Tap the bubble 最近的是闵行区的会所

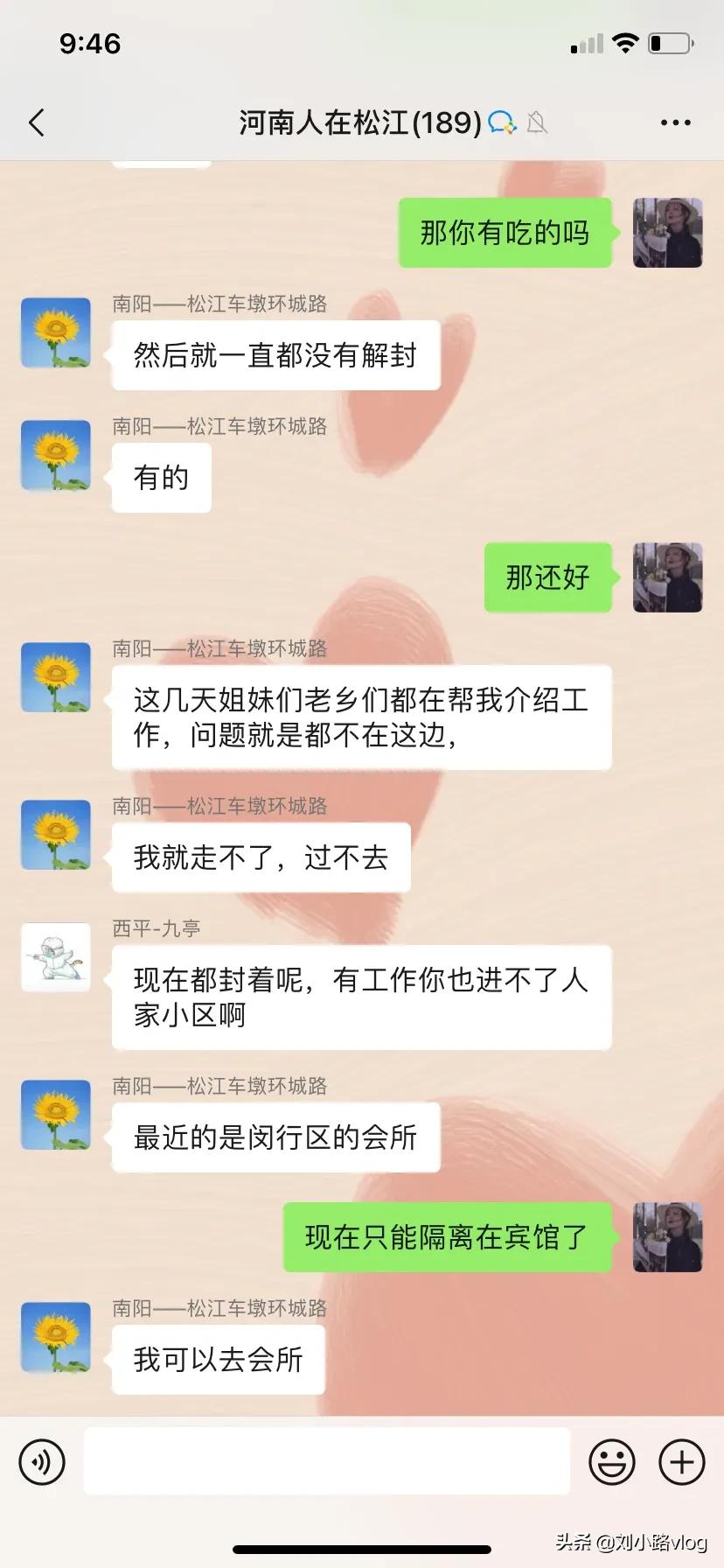[275, 1137]
